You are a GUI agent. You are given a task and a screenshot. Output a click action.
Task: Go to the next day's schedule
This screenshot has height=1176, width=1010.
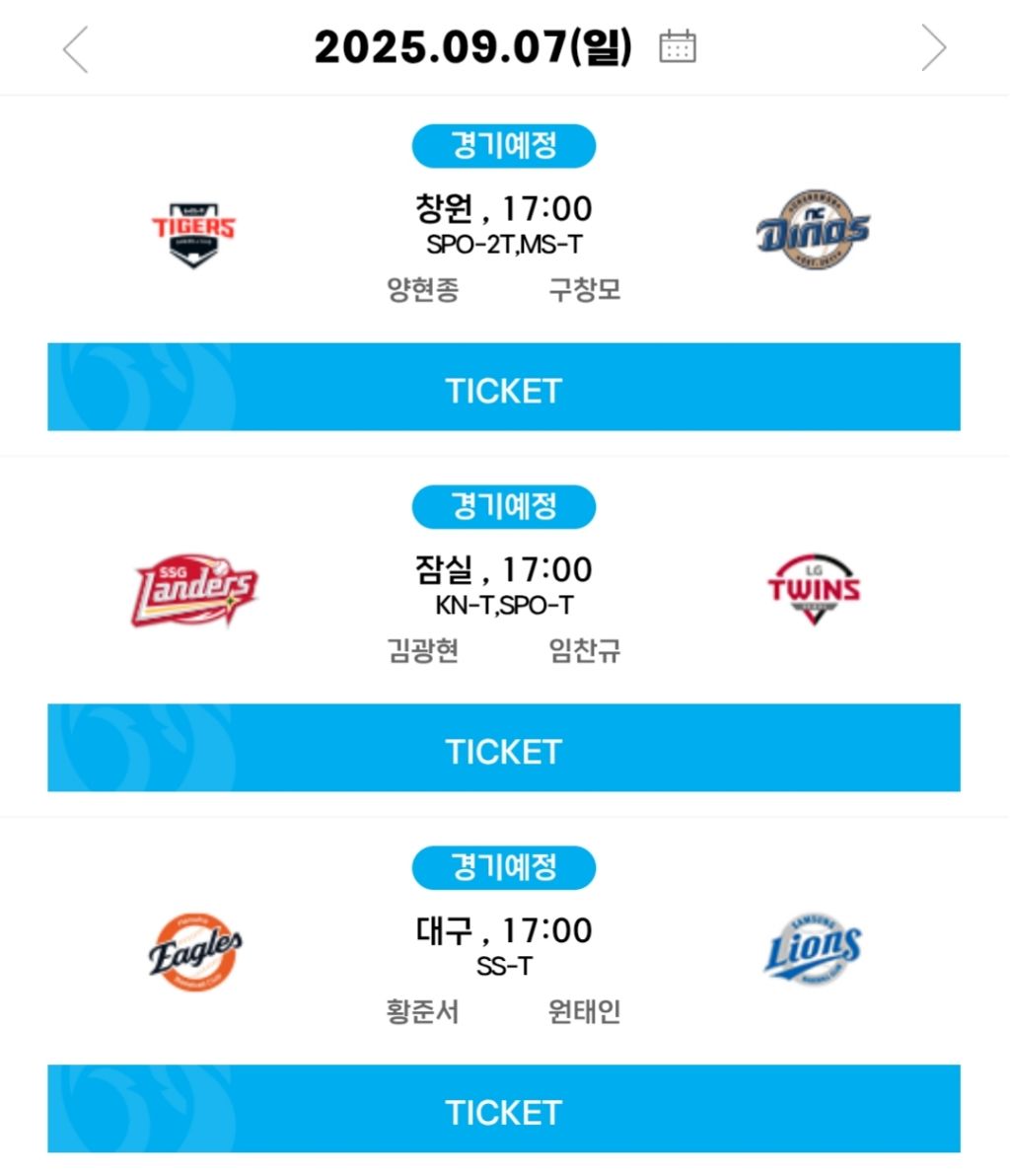pos(933,48)
